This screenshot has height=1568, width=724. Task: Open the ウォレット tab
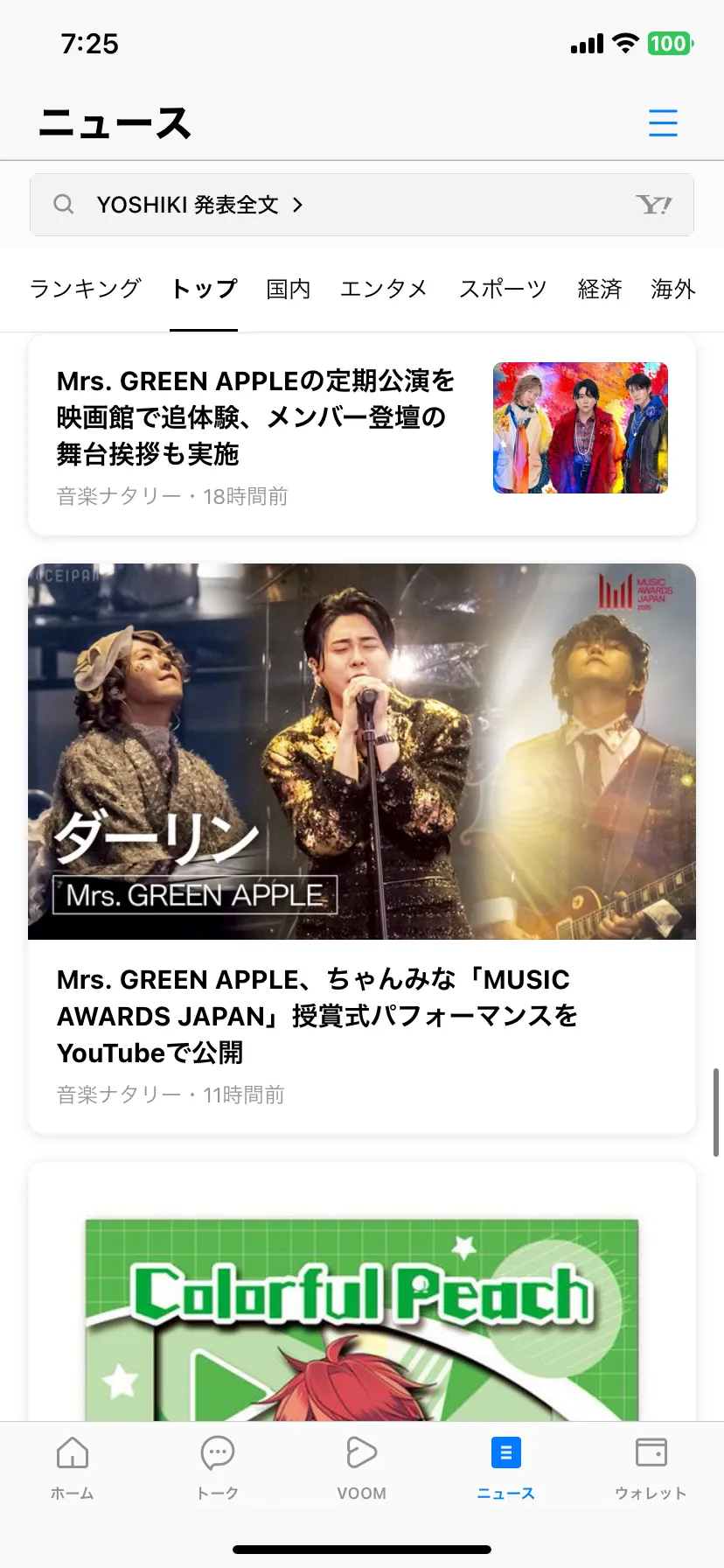tap(651, 1466)
